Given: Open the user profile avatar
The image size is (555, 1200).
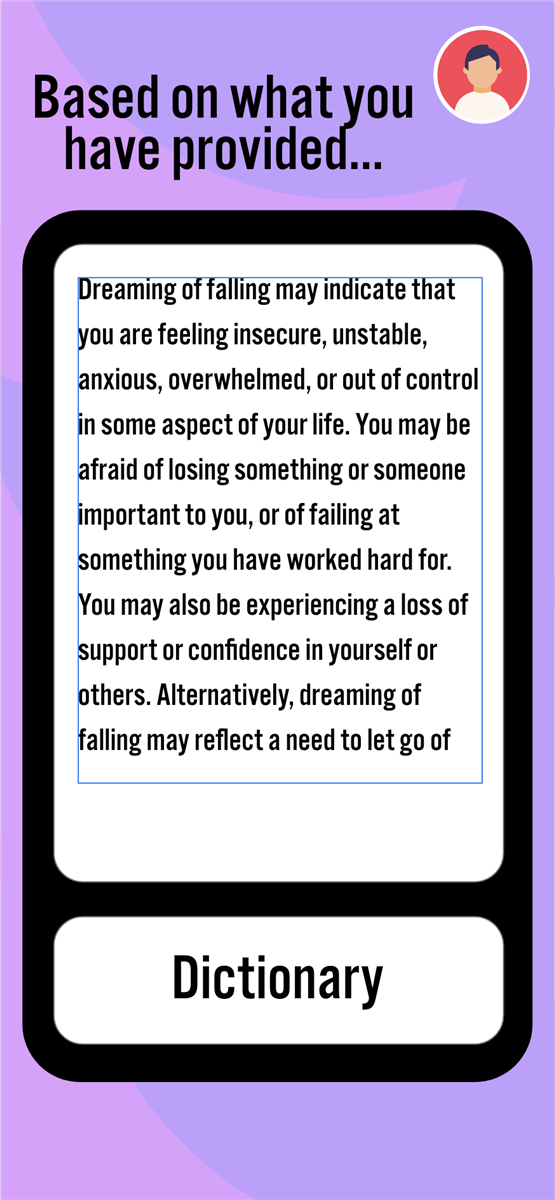Looking at the screenshot, I should click(x=481, y=75).
